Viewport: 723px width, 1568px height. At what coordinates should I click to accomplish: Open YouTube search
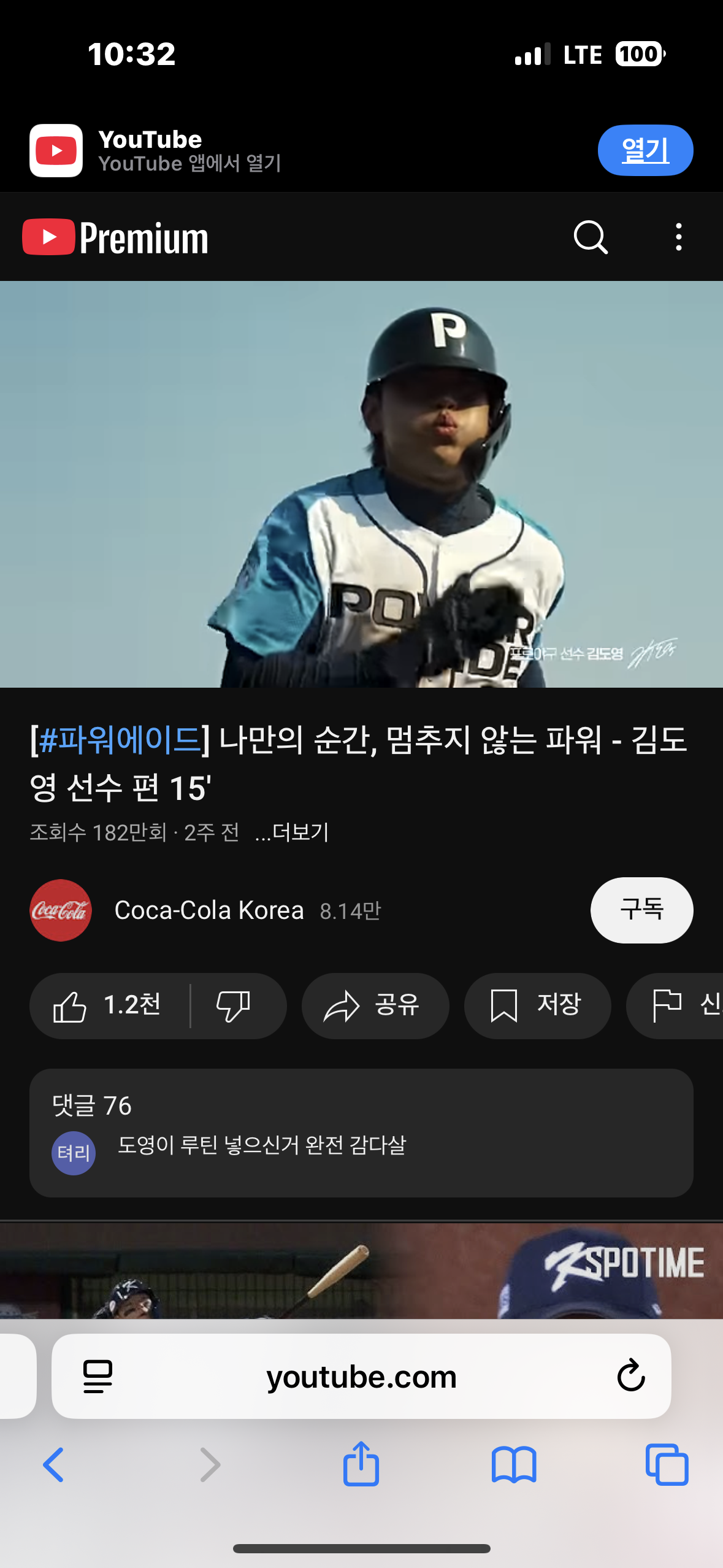point(590,237)
